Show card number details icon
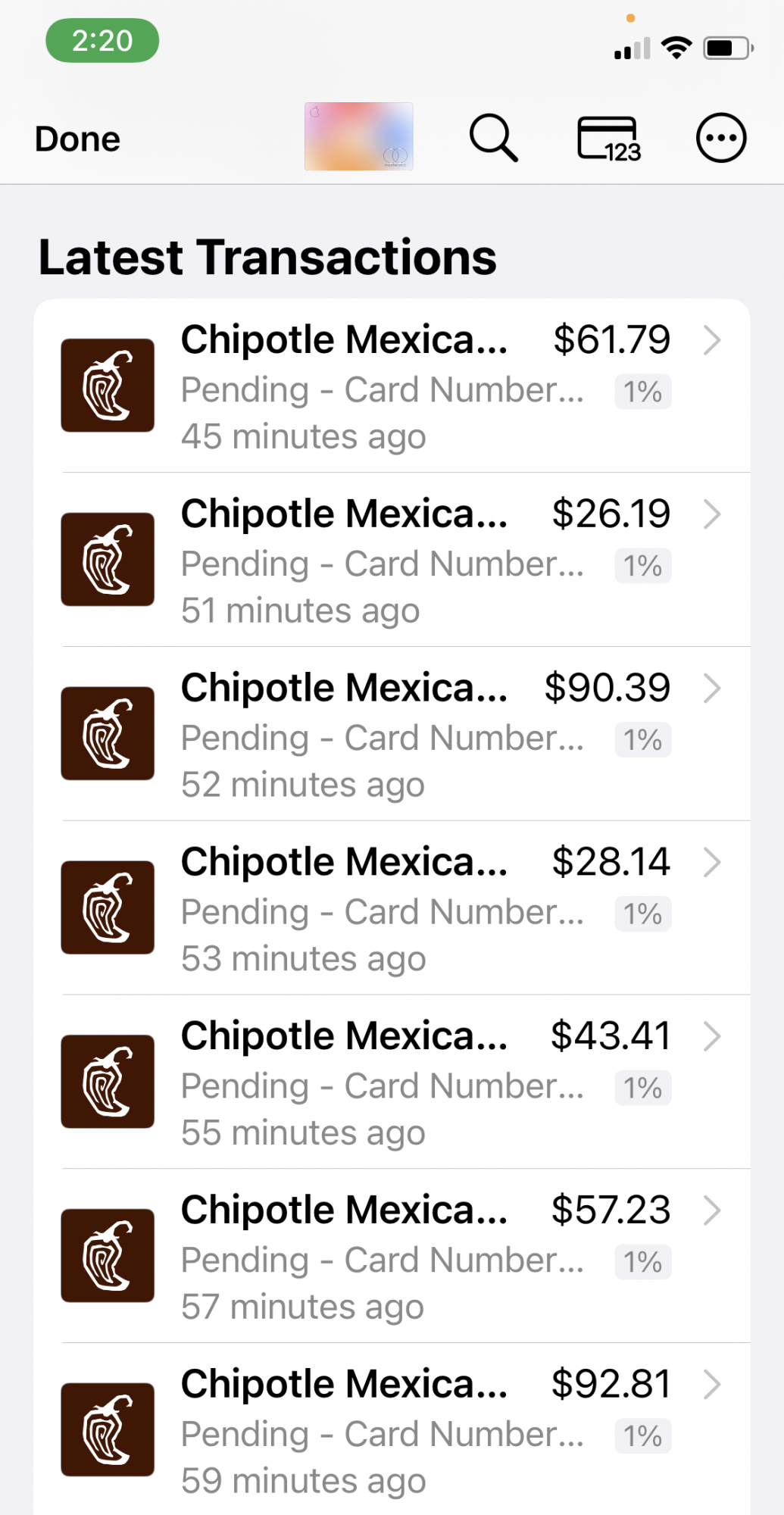The image size is (784, 1515). [608, 139]
